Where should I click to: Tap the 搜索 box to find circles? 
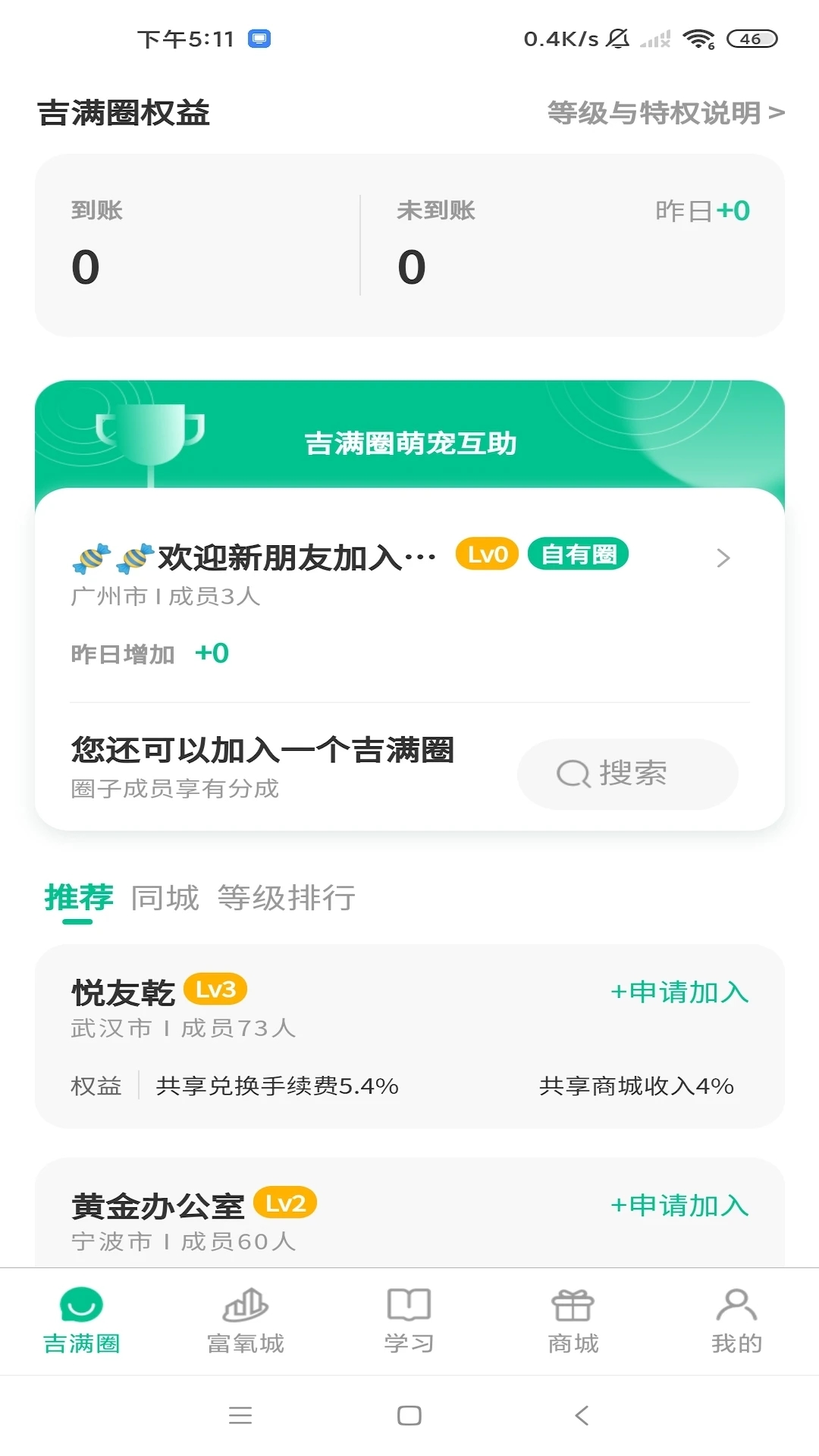[x=627, y=773]
